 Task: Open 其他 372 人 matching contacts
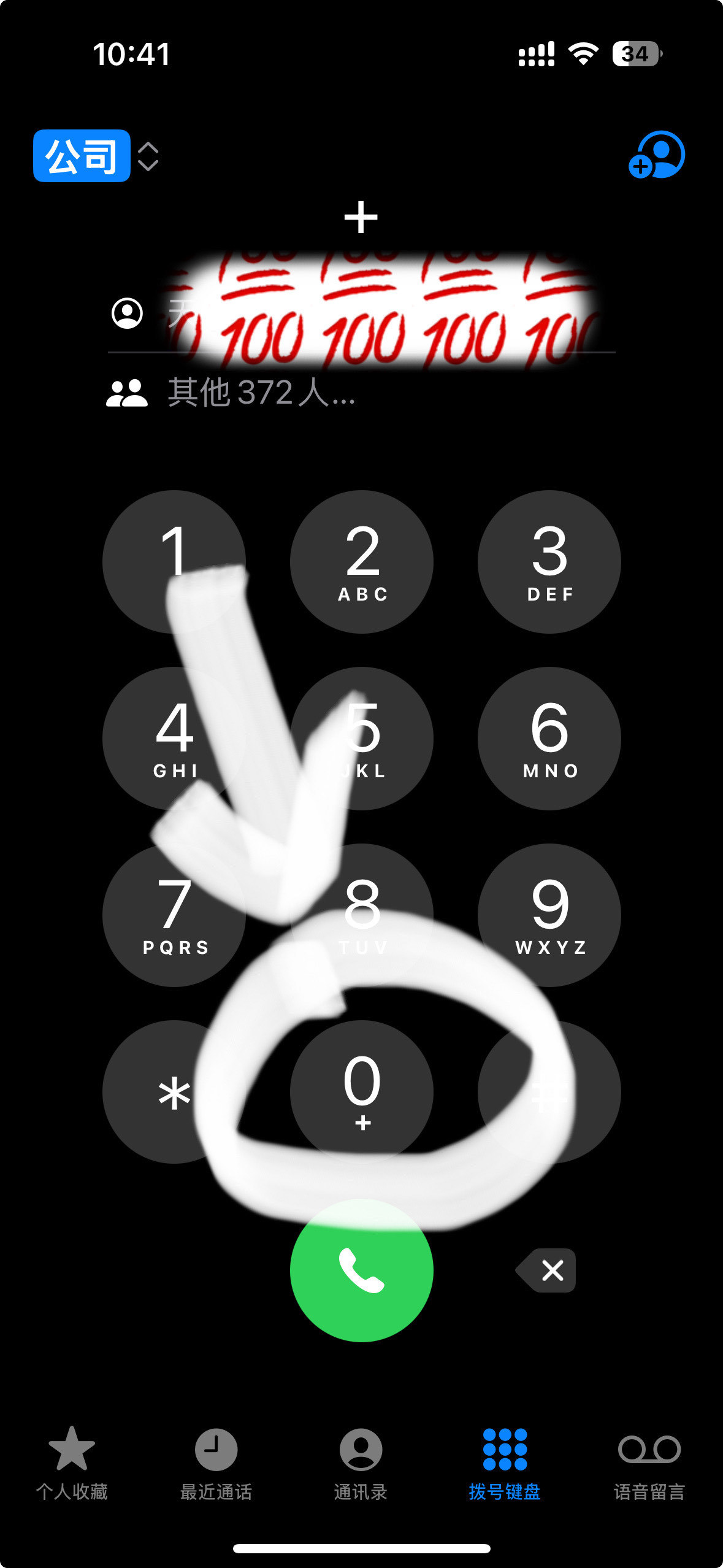click(x=261, y=393)
